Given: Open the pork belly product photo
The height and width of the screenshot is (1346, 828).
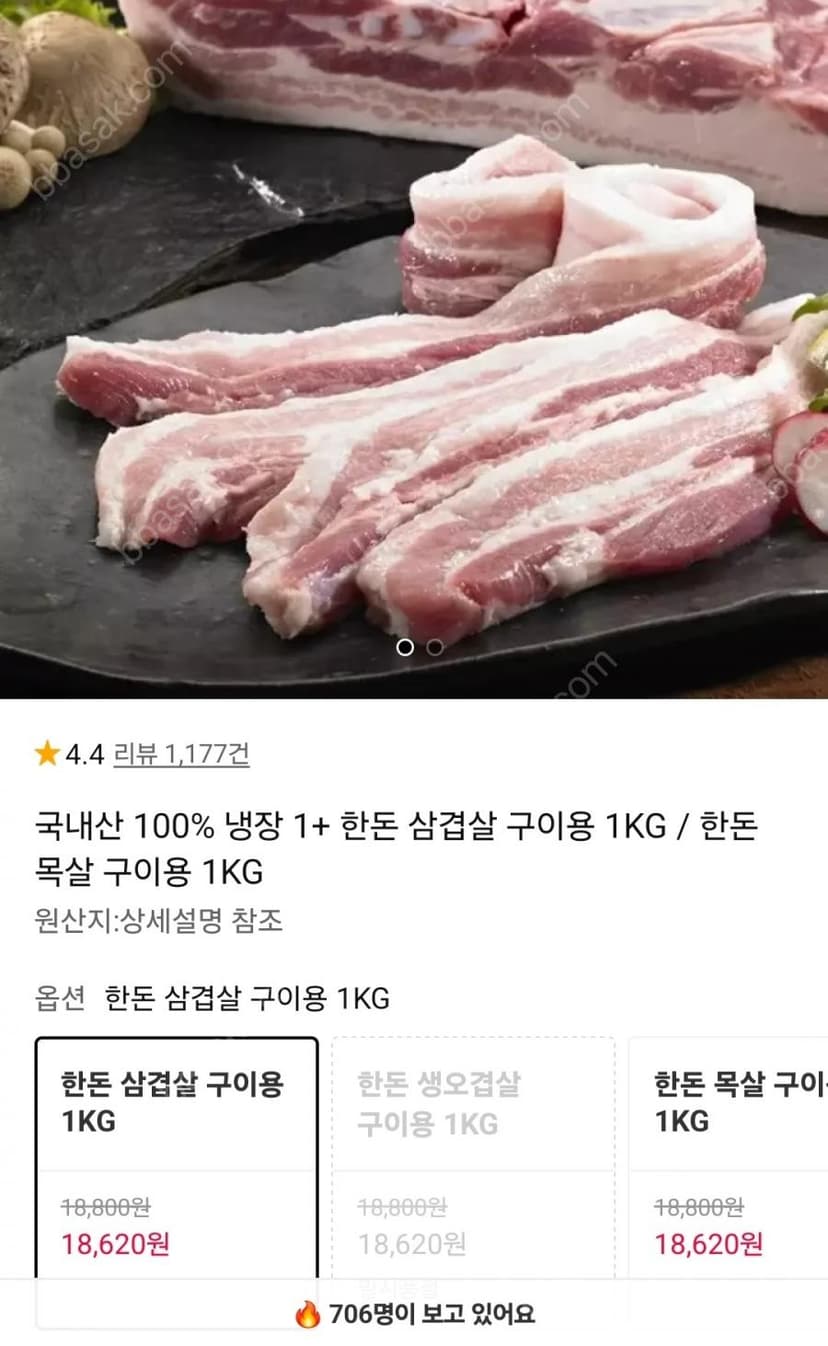Looking at the screenshot, I should tap(414, 349).
